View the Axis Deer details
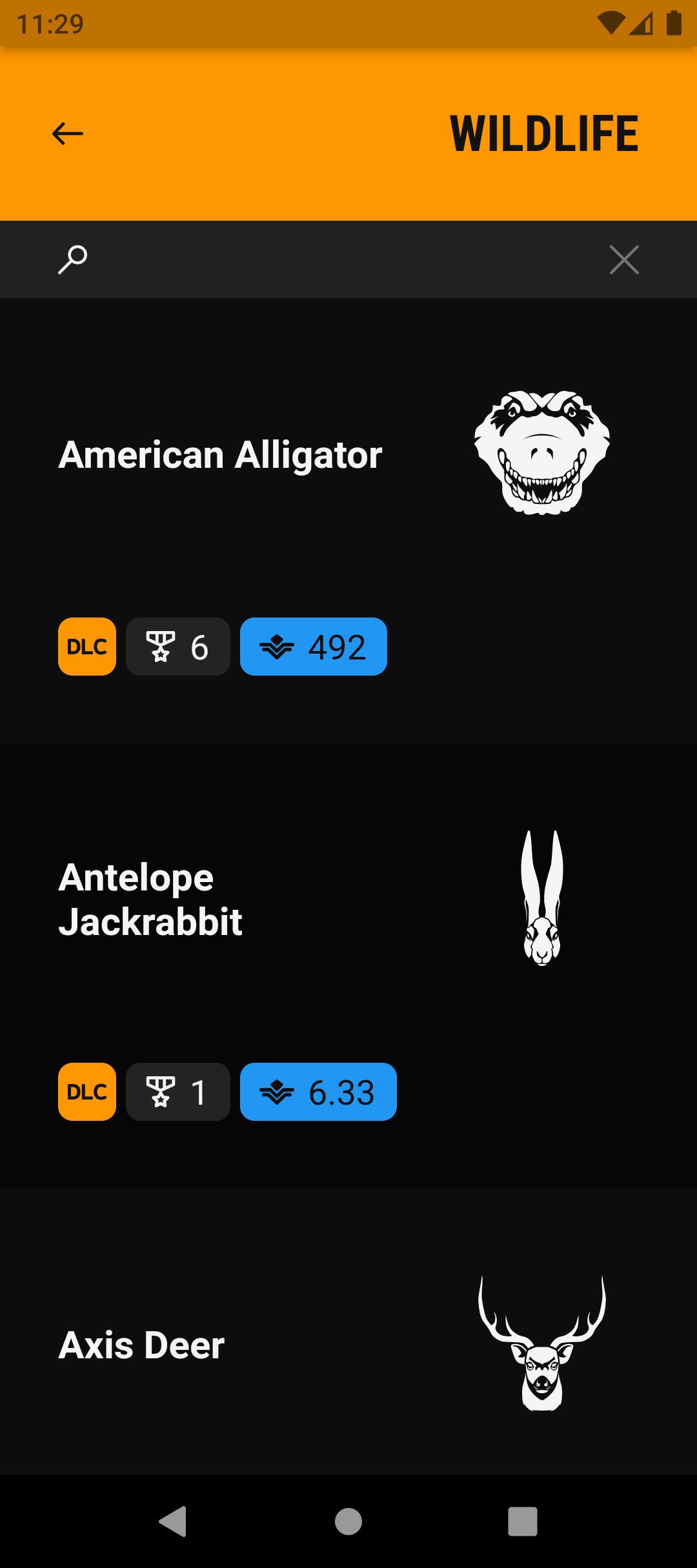 click(141, 1345)
